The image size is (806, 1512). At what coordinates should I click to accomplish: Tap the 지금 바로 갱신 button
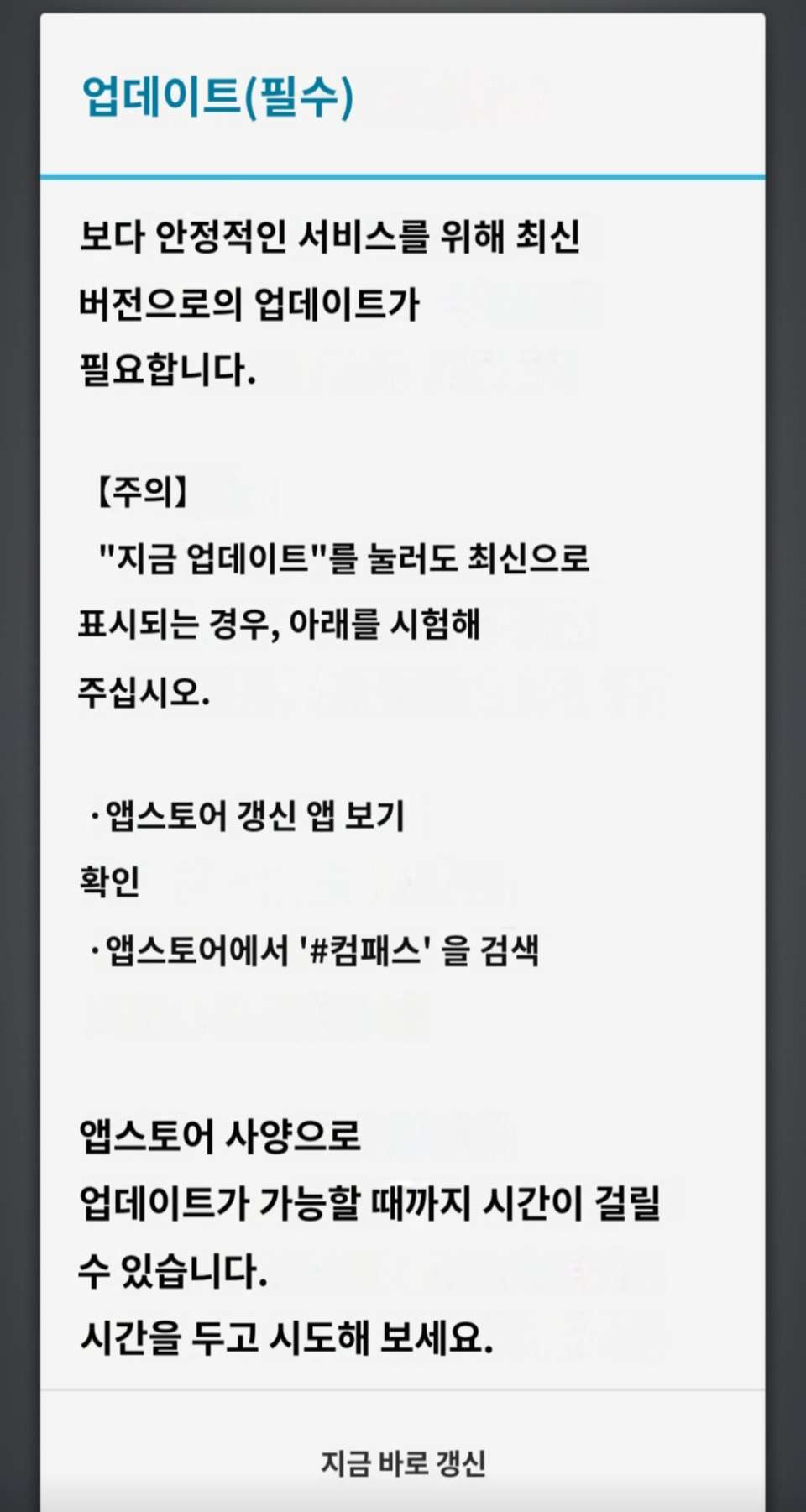(403, 1462)
